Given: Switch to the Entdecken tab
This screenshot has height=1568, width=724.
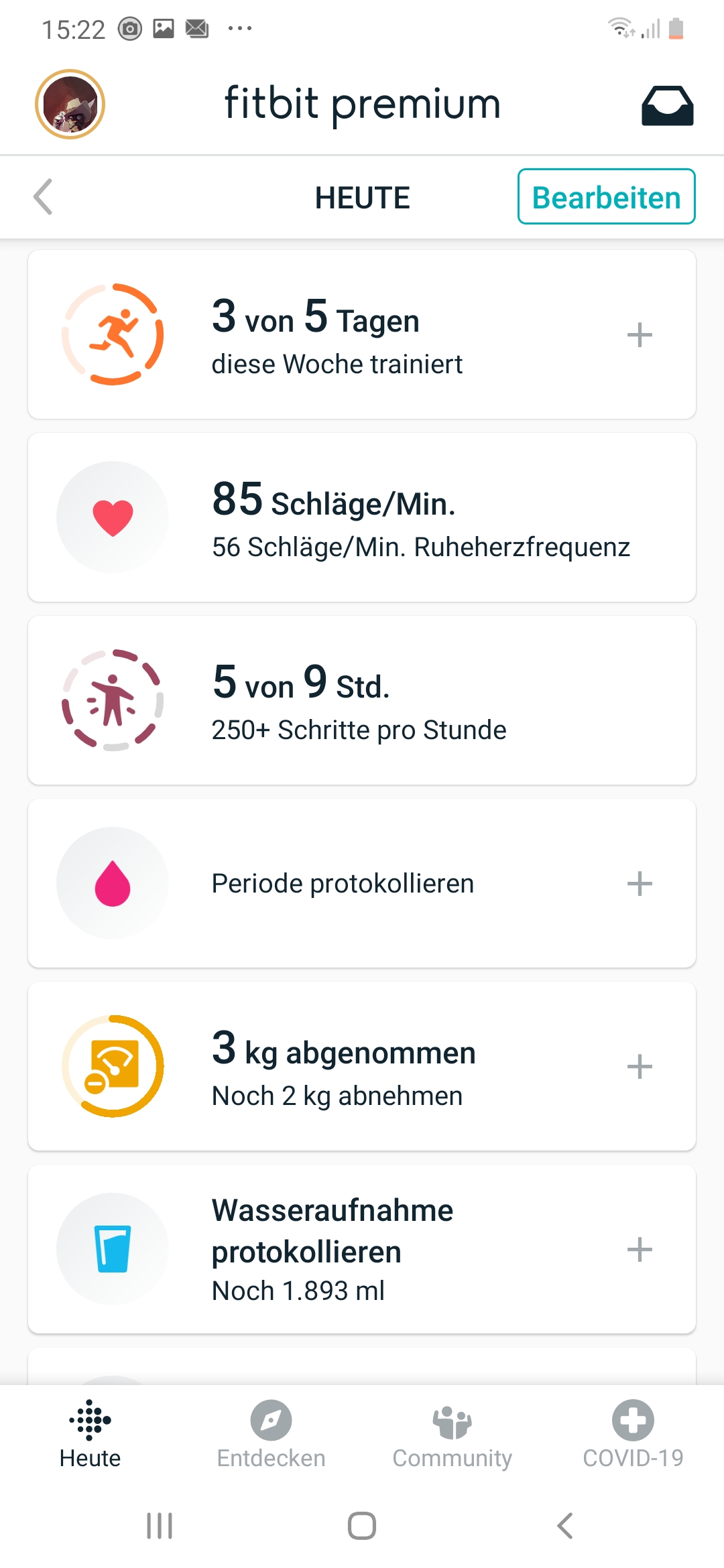Looking at the screenshot, I should coord(271,1434).
